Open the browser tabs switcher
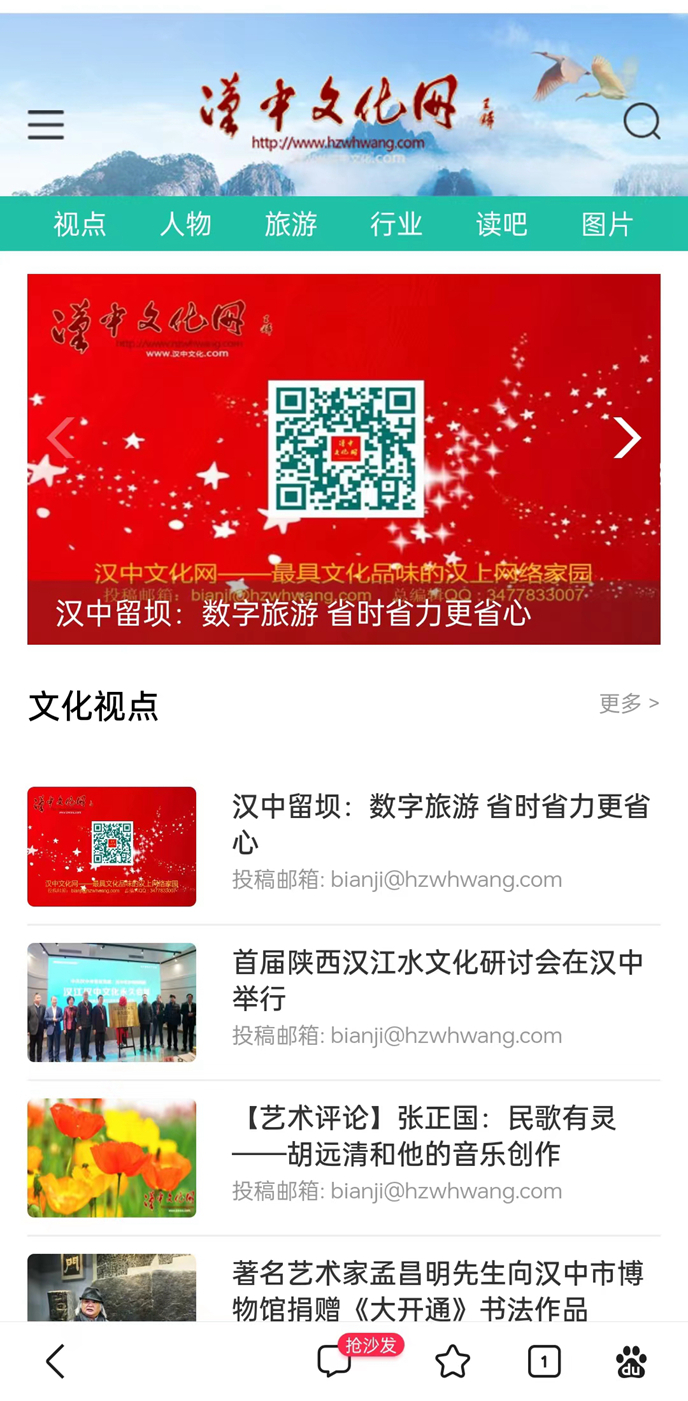 tap(543, 1361)
